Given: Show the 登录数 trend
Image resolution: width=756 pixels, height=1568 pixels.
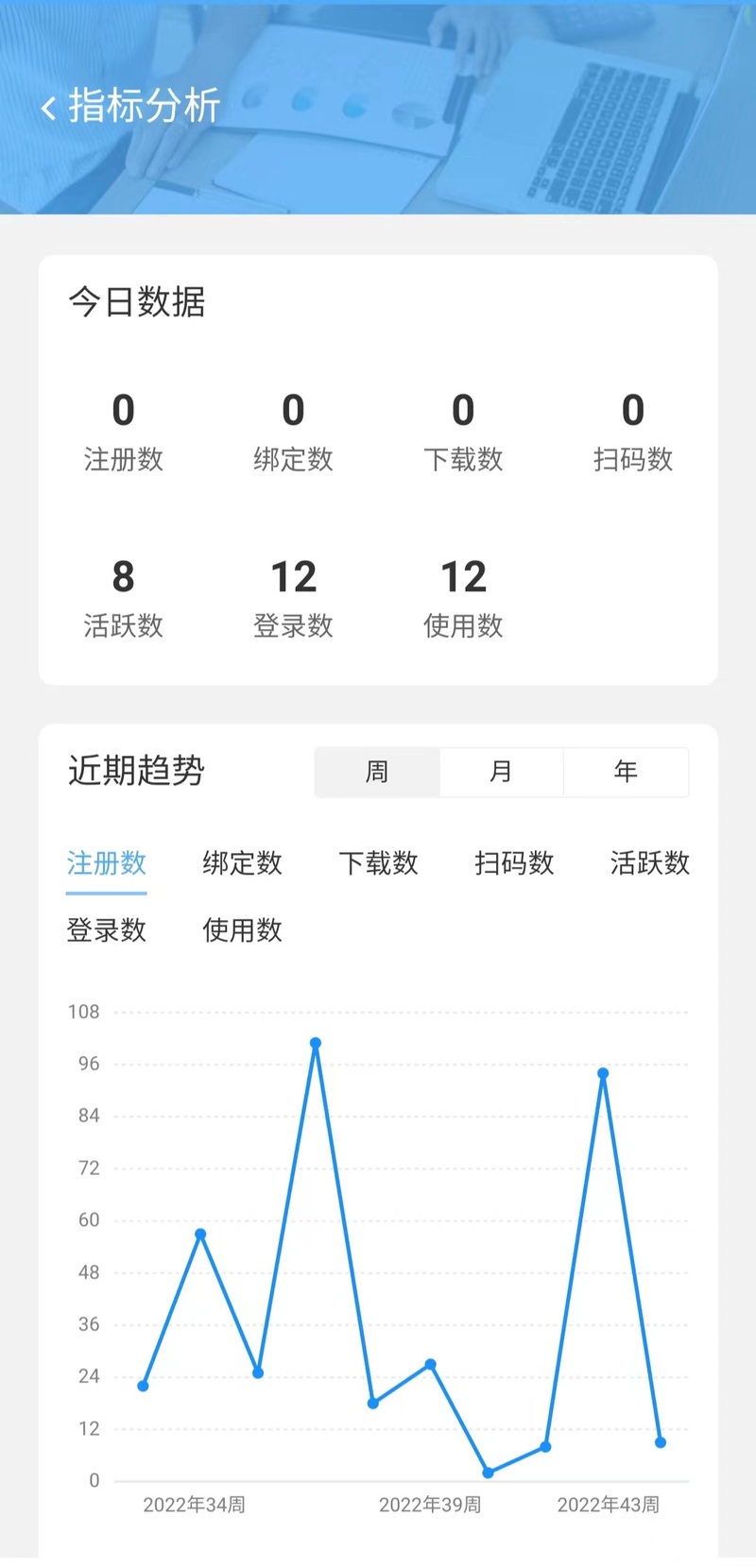Looking at the screenshot, I should point(106,930).
